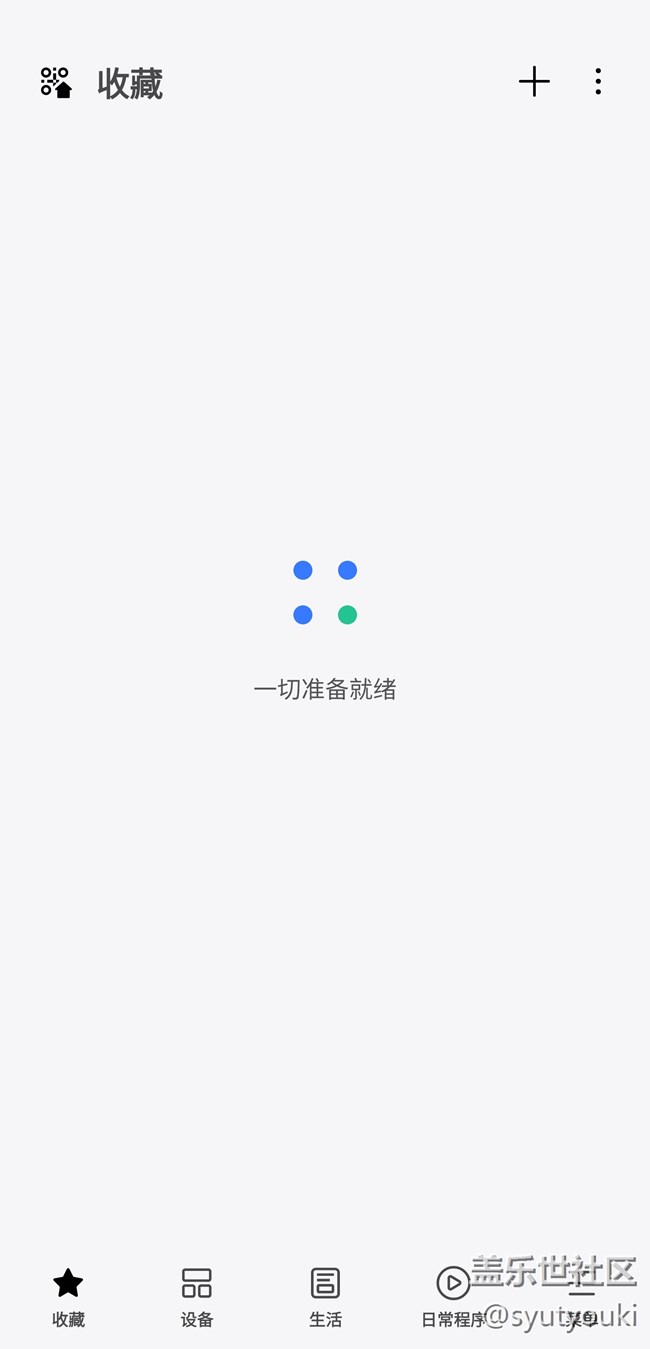The height and width of the screenshot is (1349, 650).
Task: Open the QR home scan icon
Action: click(x=55, y=82)
